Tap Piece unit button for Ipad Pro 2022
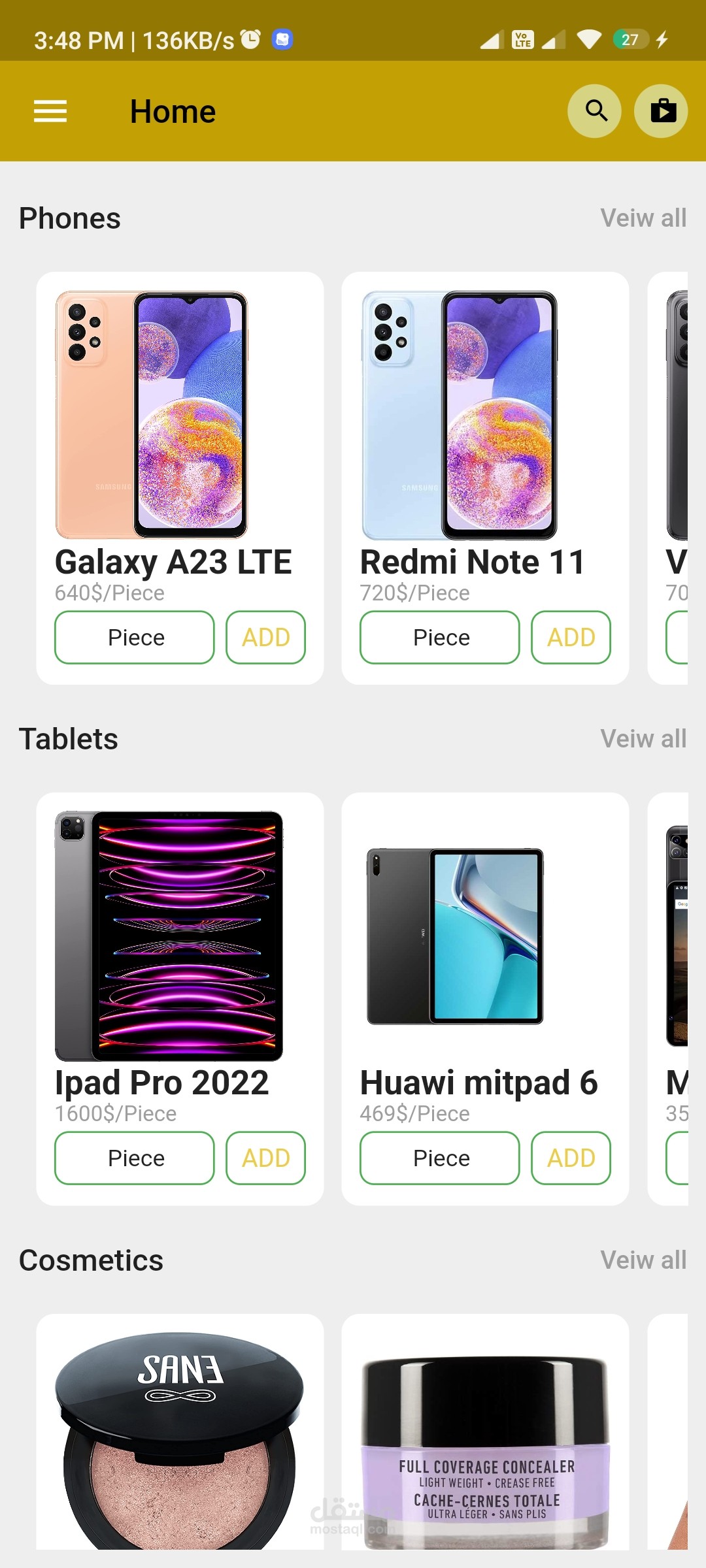706x1568 pixels. coord(135,1158)
